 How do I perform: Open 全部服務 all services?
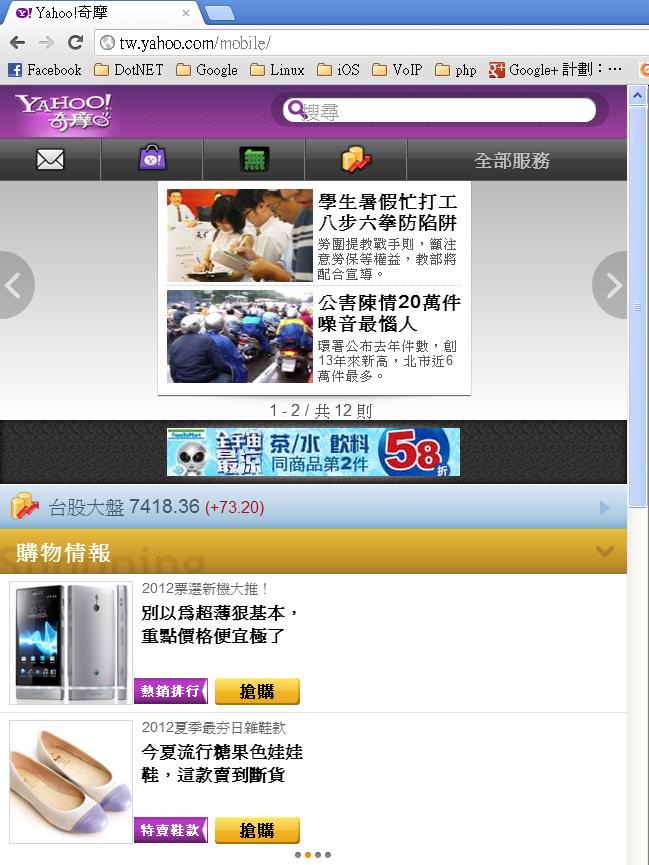(x=512, y=161)
